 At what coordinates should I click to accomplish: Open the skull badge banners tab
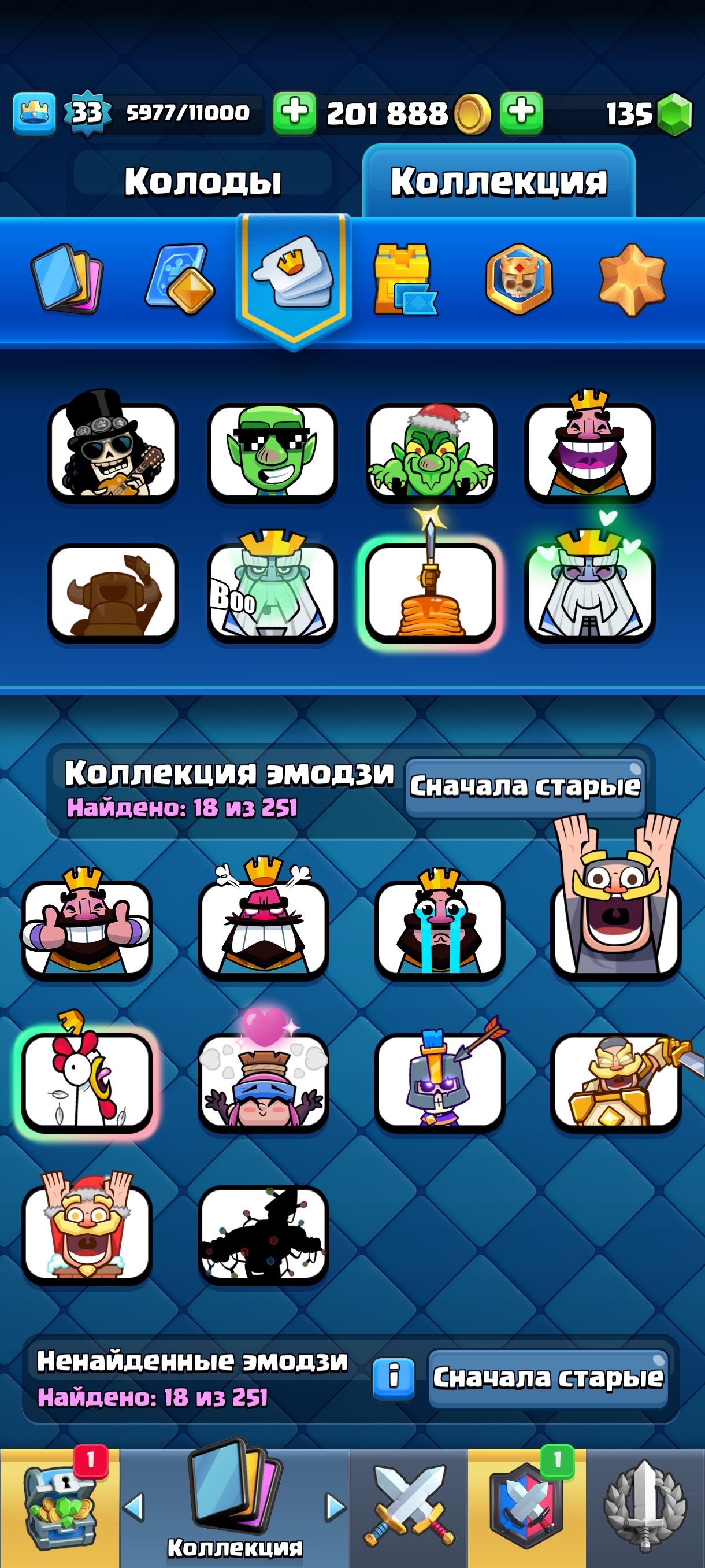pos(519,279)
